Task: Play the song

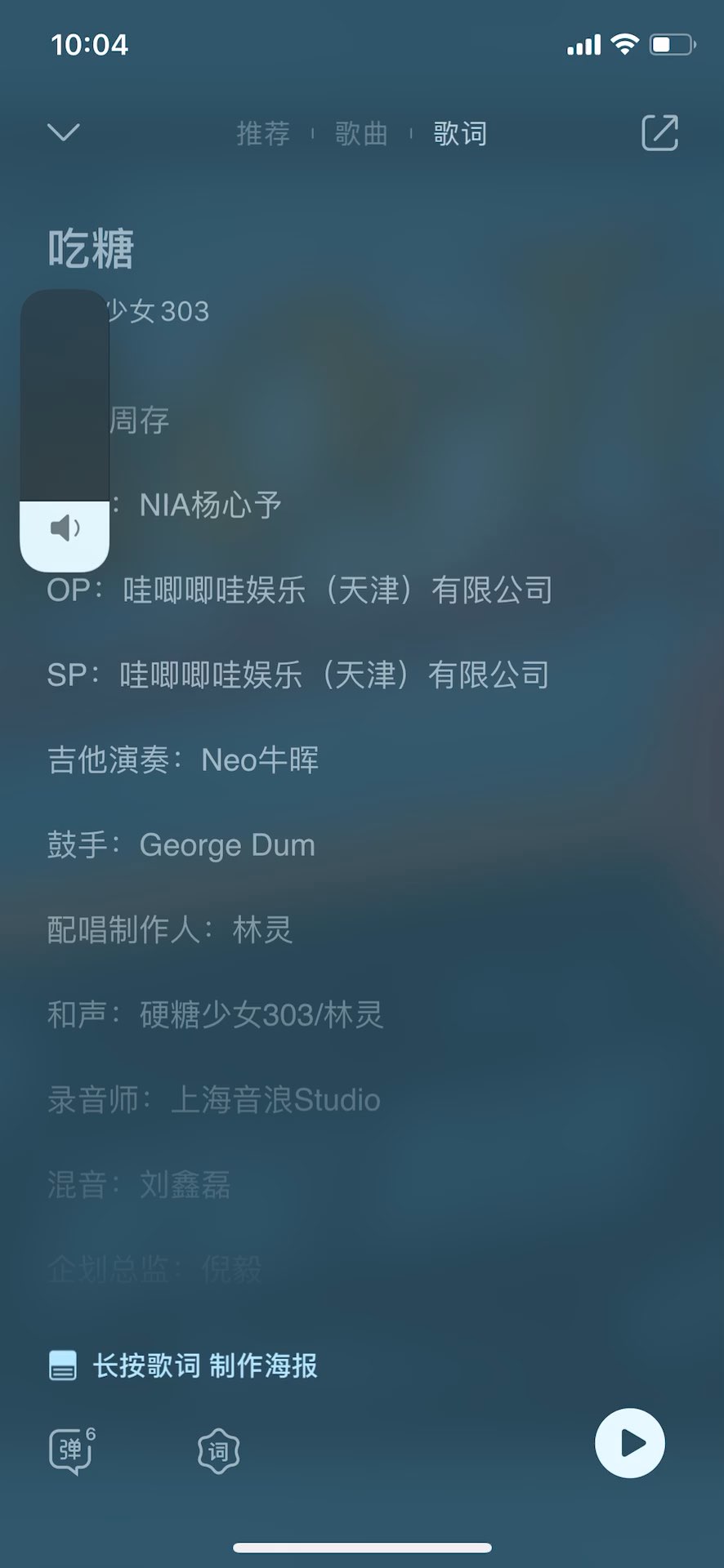Action: pos(629,1443)
